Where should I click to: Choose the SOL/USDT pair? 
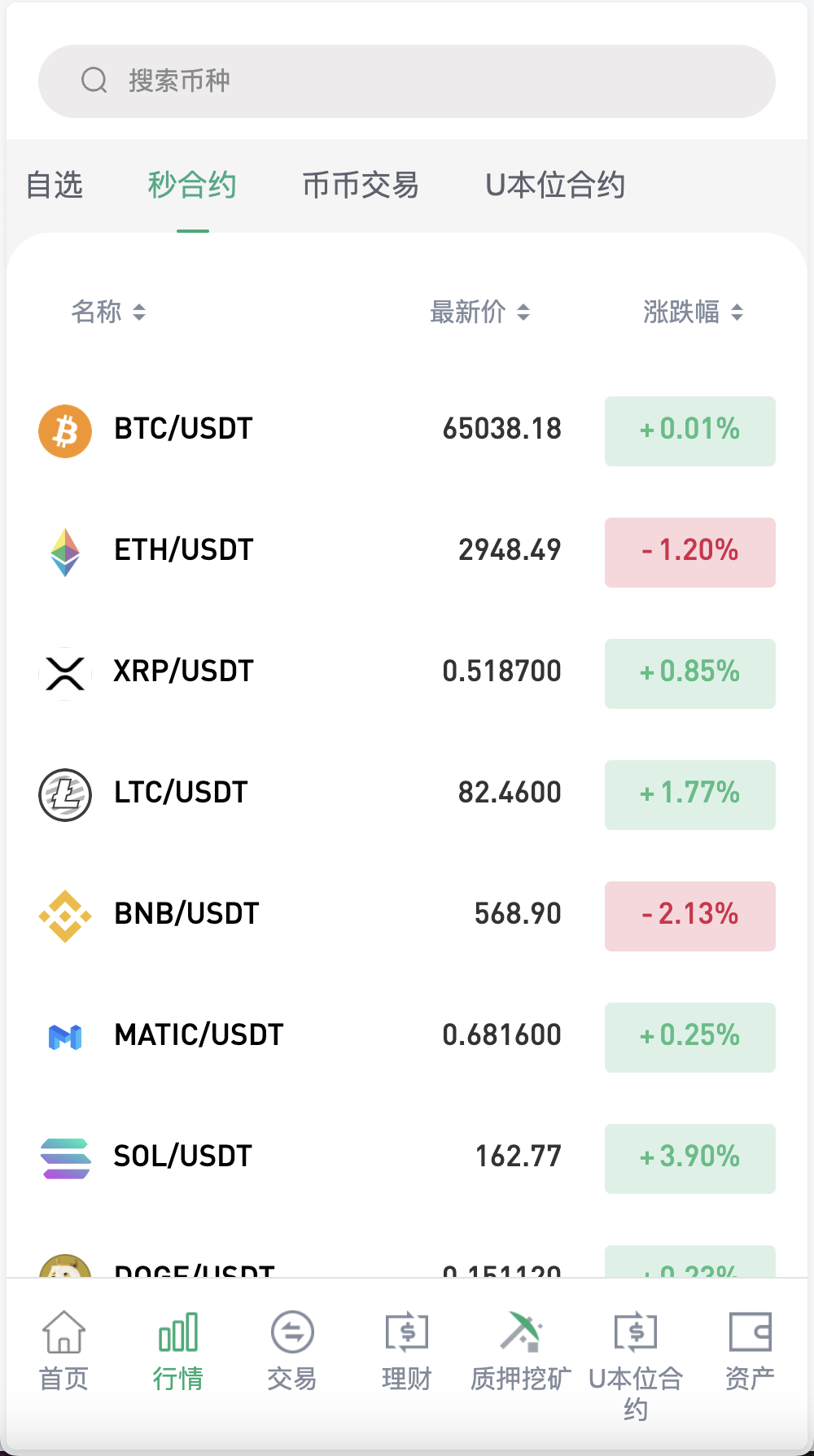click(x=183, y=1156)
